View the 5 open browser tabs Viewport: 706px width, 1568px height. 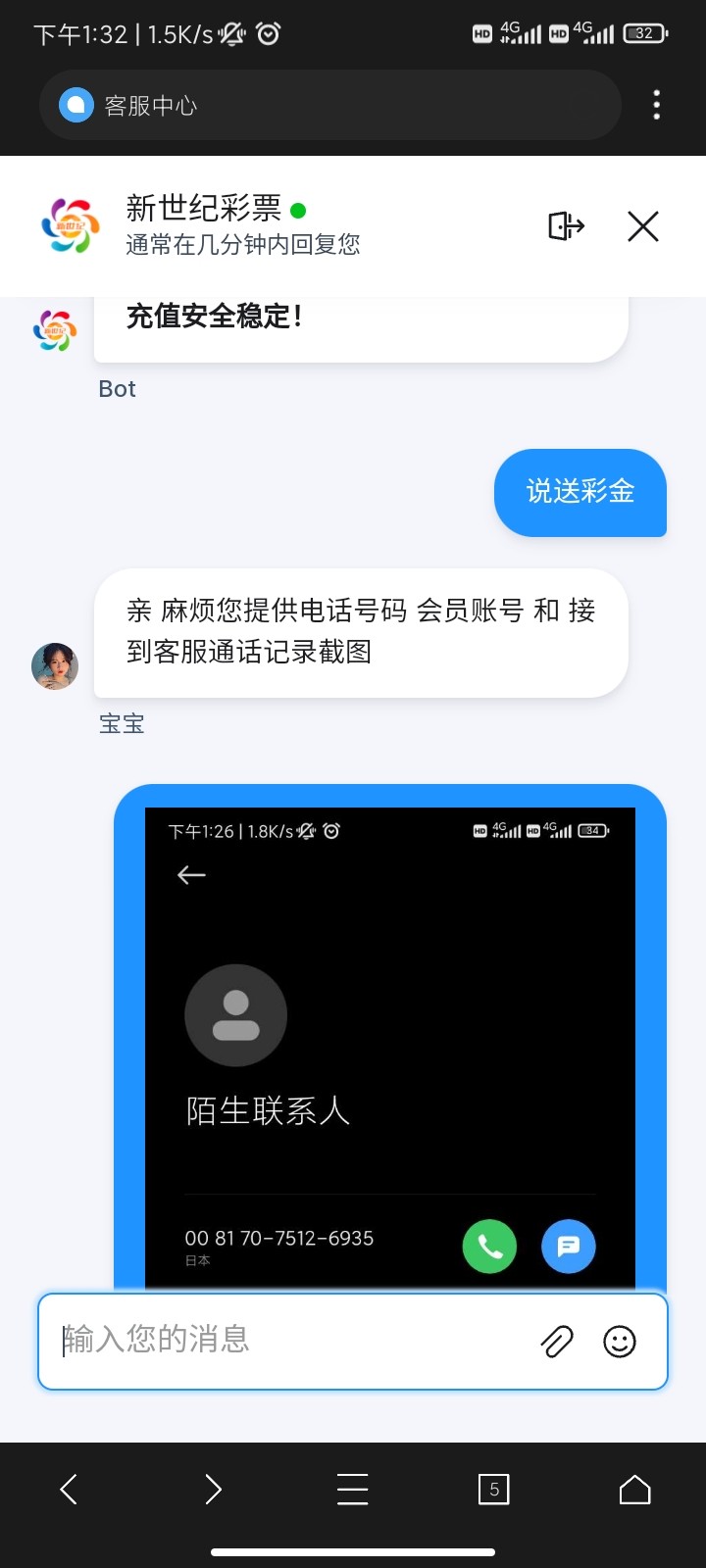click(493, 1490)
